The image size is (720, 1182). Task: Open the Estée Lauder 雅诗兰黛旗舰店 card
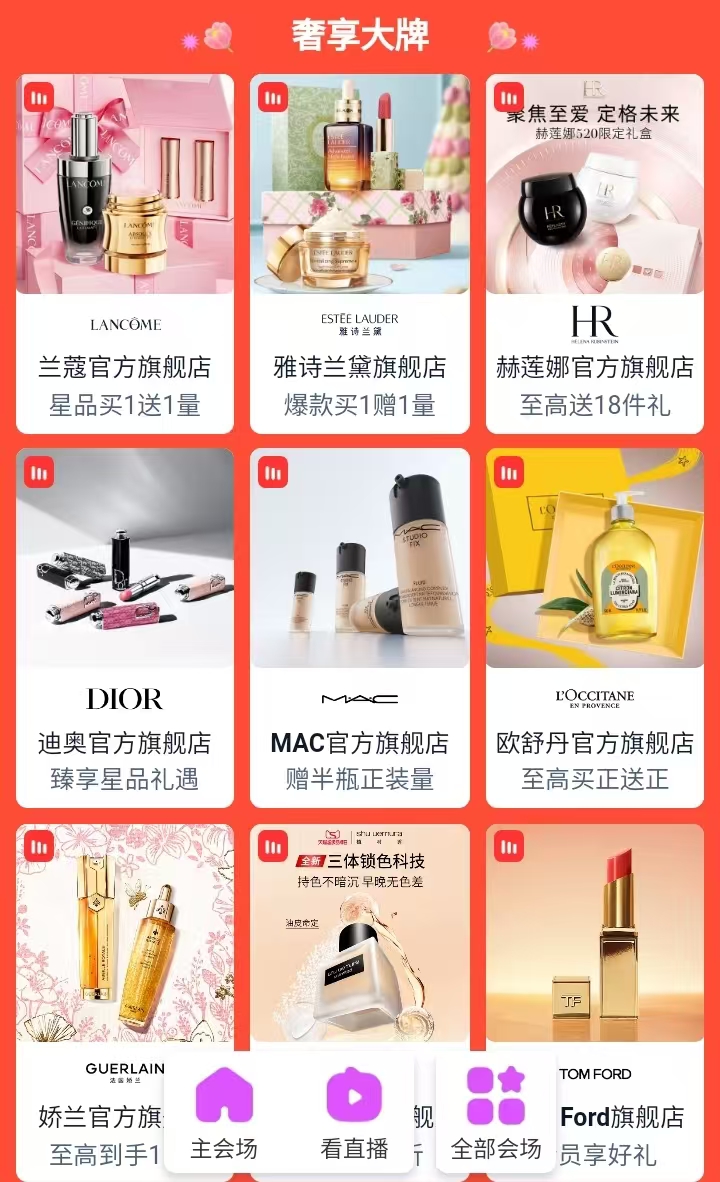360,254
